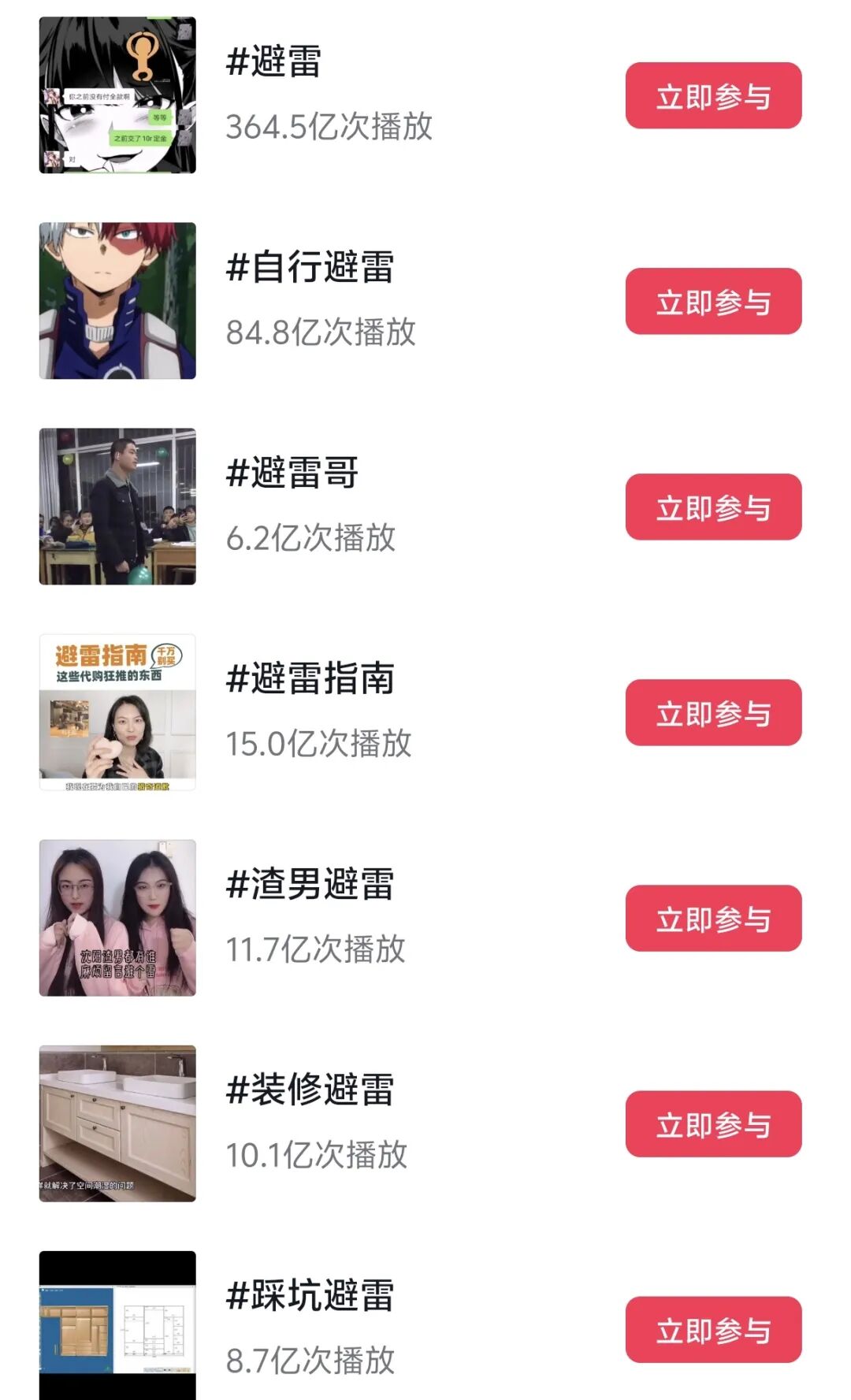
Task: Open the #避雷指南 hashtag row
Action: coord(310,679)
